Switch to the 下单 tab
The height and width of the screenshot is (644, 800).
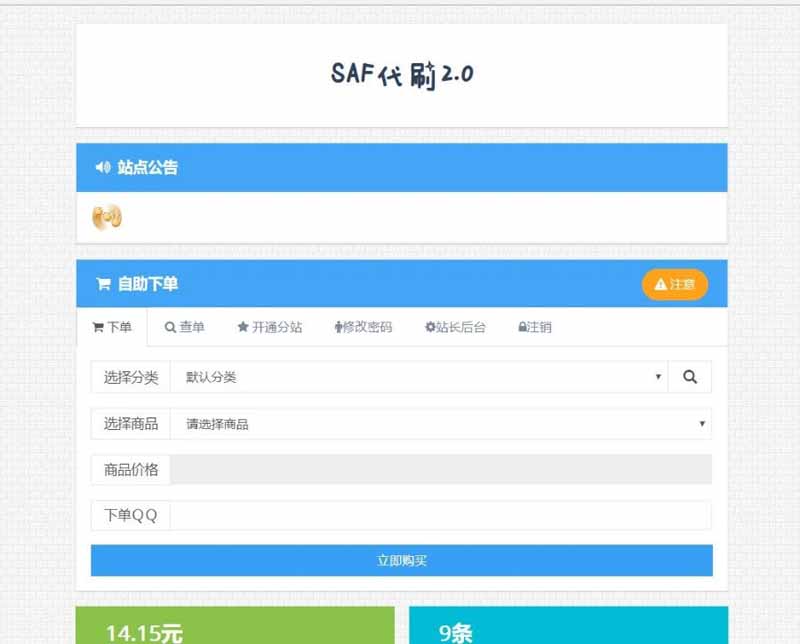pos(112,327)
